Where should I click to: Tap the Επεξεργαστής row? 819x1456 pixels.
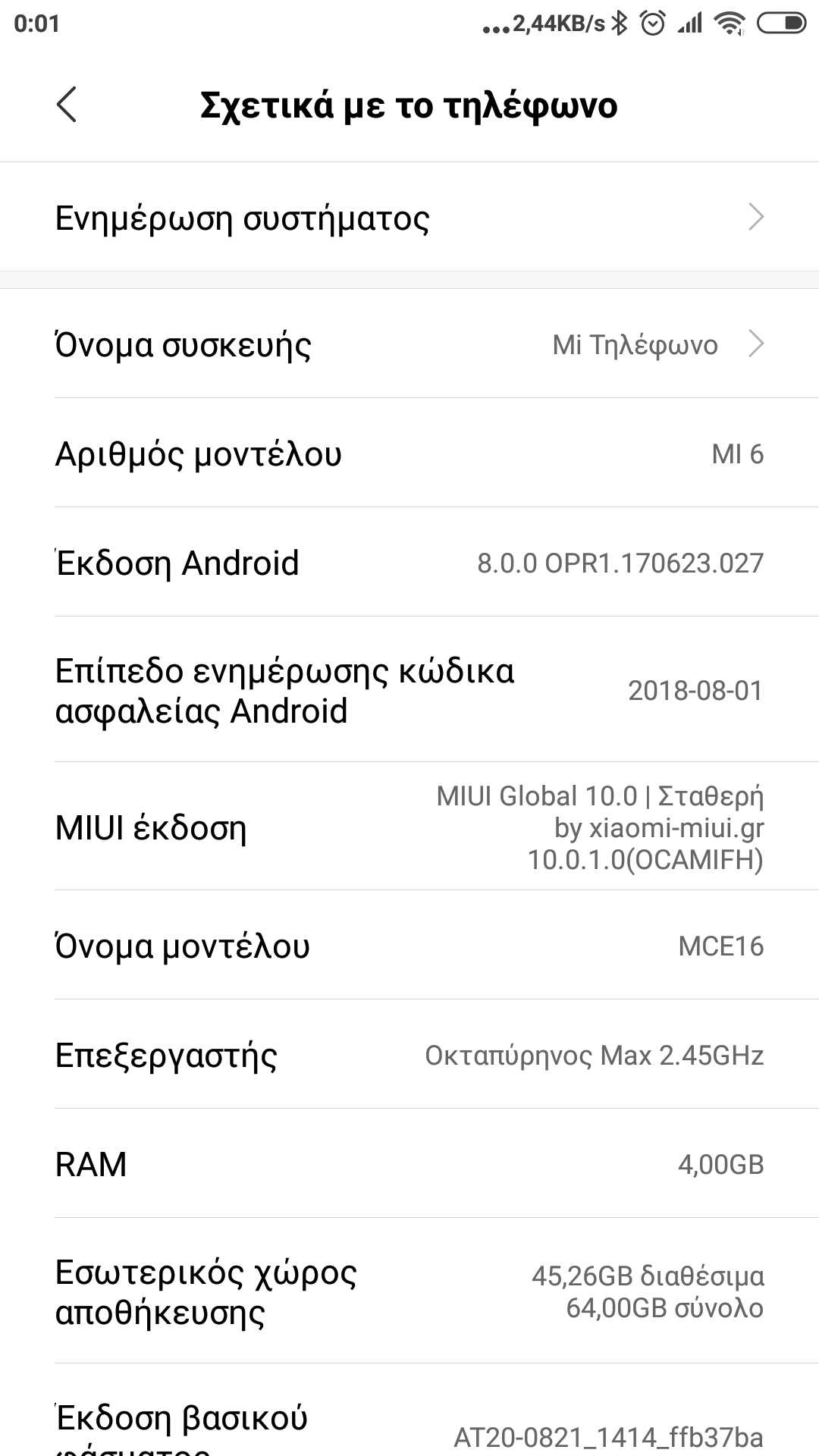[409, 1055]
